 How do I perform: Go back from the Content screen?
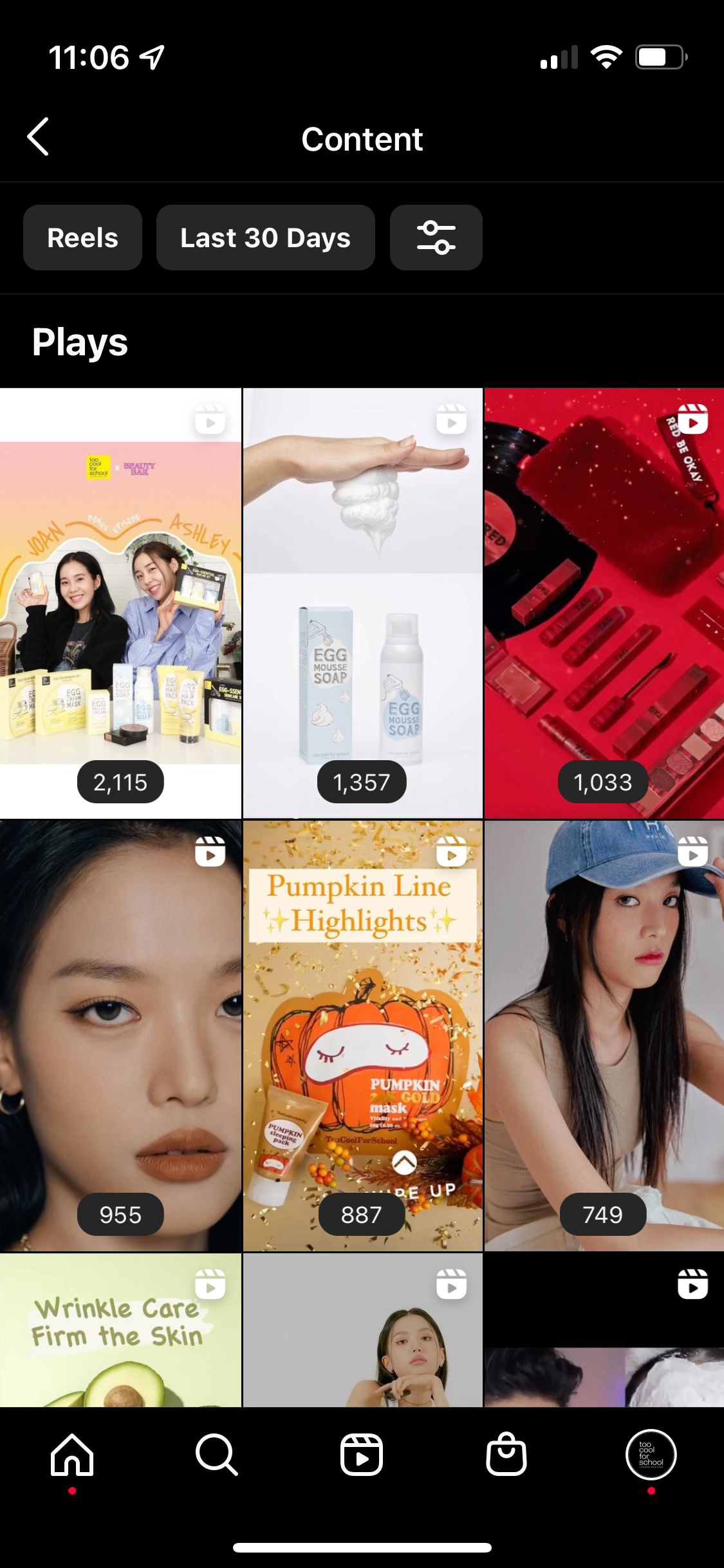(39, 137)
